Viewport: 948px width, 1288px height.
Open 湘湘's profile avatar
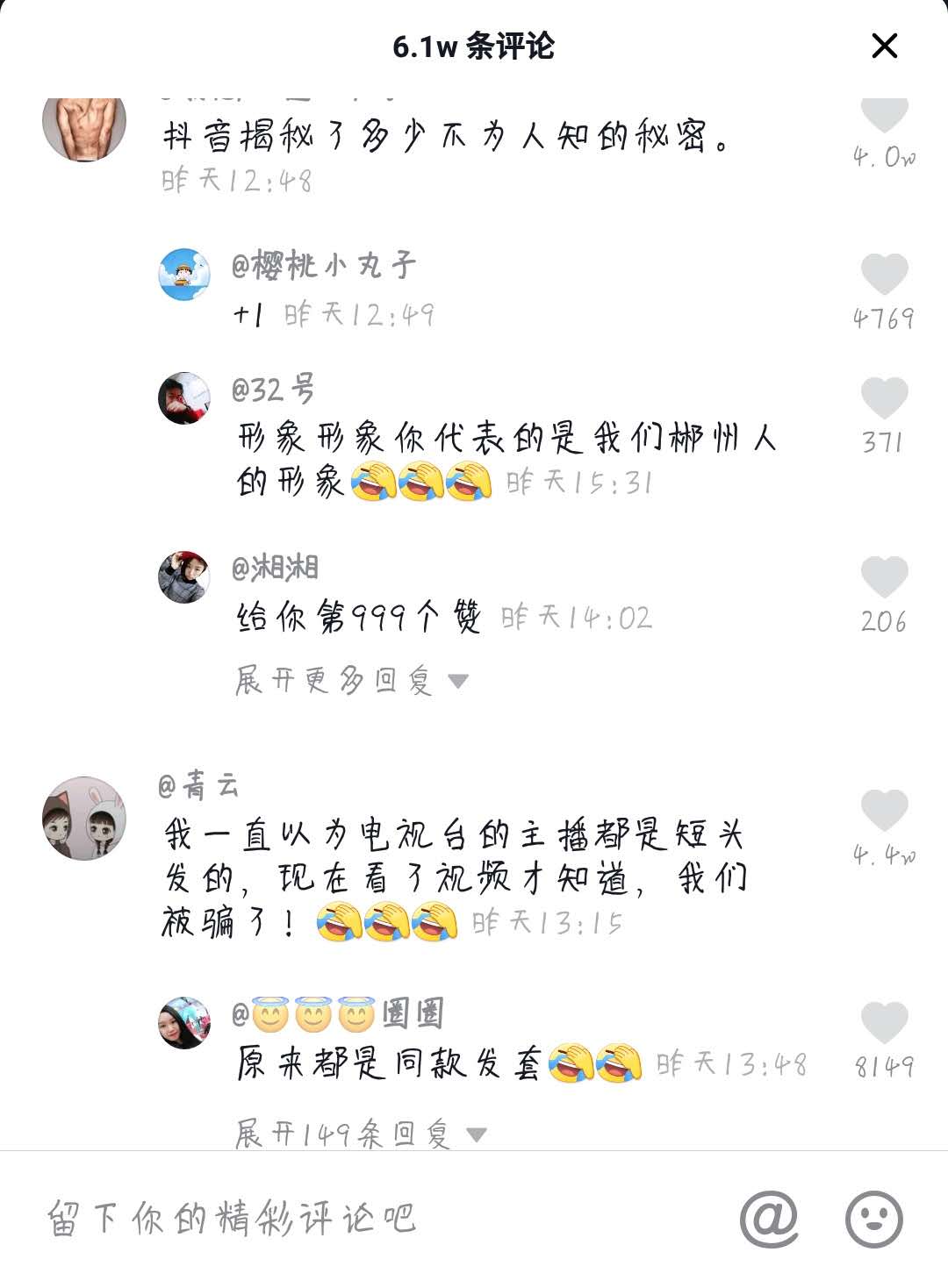184,576
